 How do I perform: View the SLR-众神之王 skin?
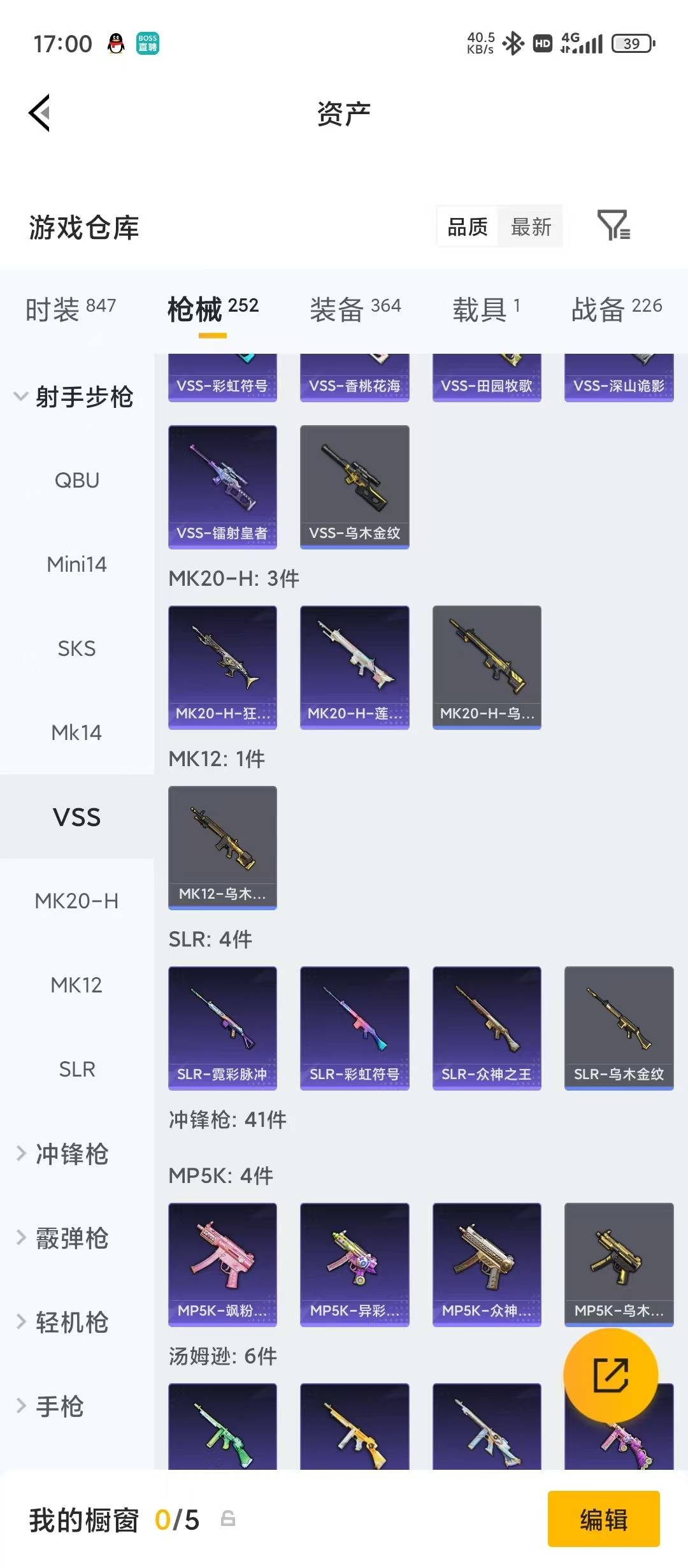[x=487, y=1027]
